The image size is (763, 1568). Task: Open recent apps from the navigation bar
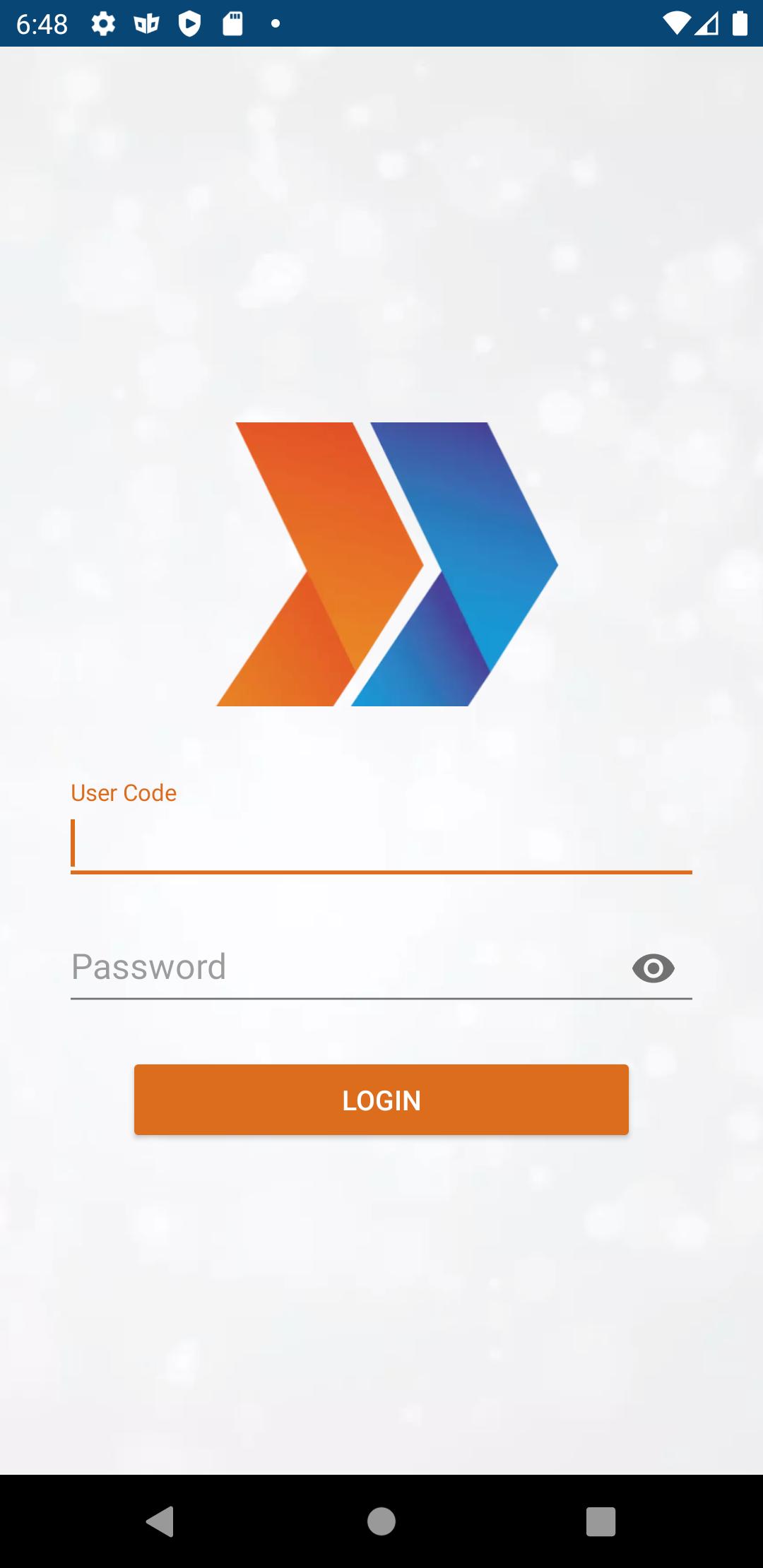[601, 1521]
